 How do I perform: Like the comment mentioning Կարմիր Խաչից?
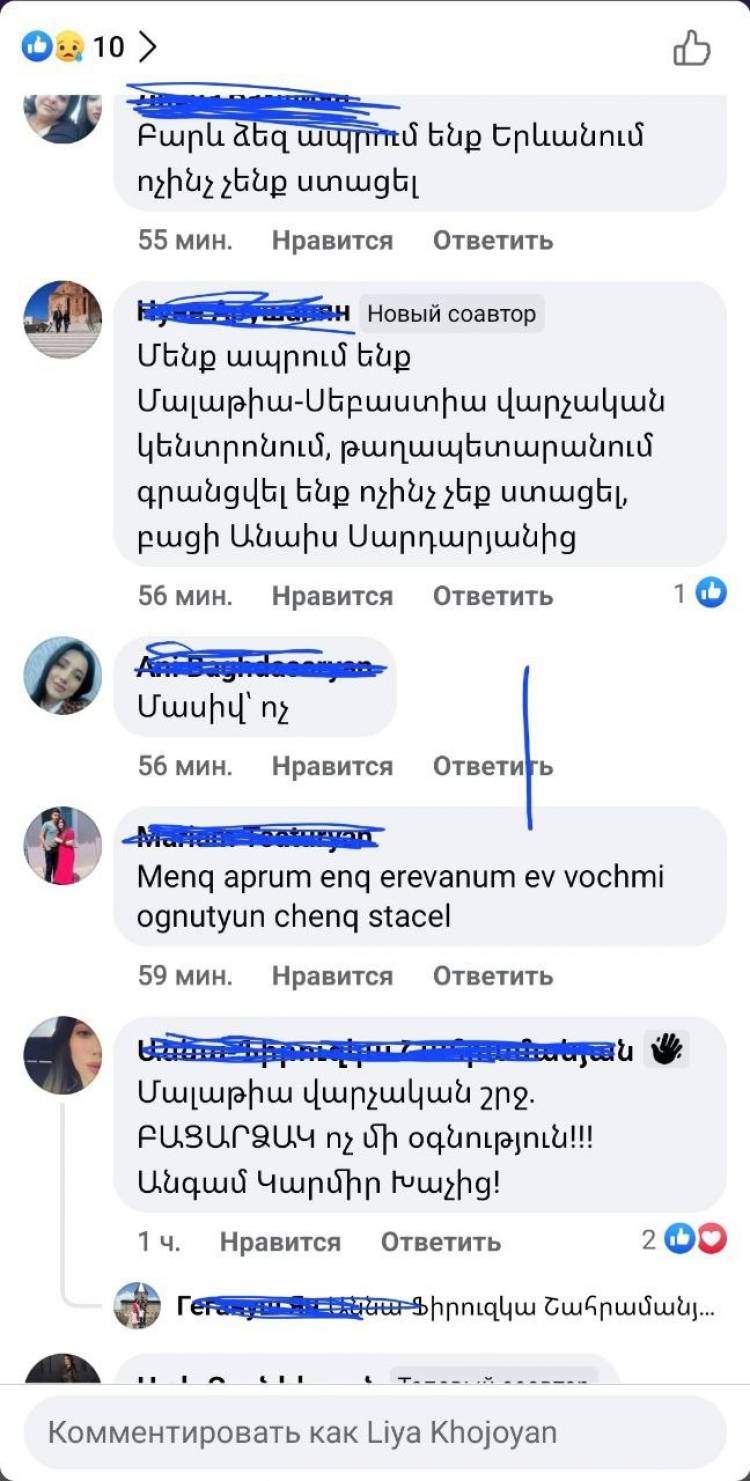280,1242
